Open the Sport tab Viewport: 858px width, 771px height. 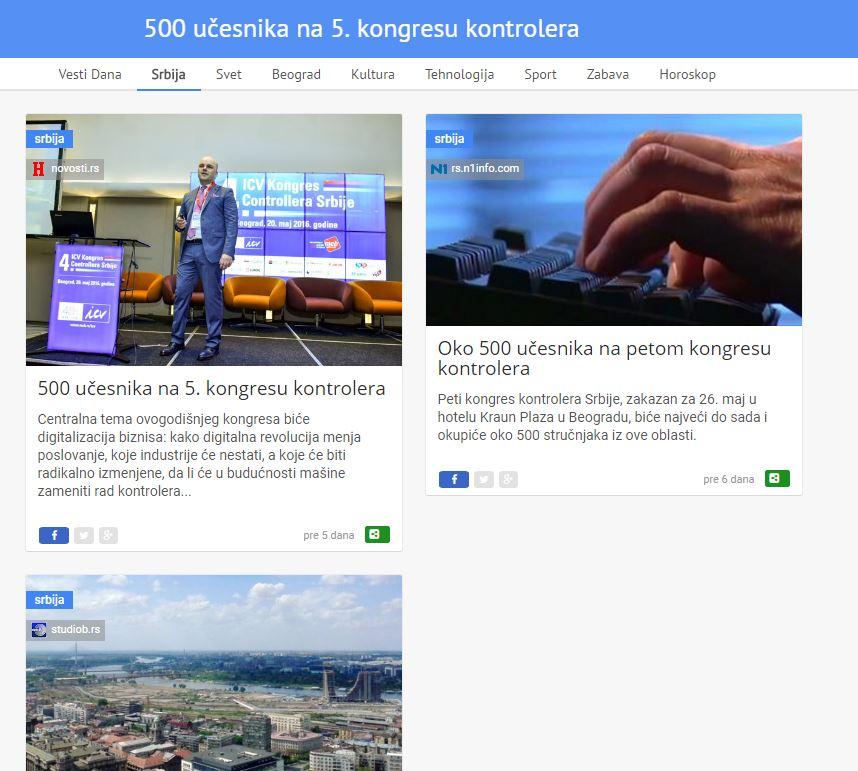[x=540, y=74]
